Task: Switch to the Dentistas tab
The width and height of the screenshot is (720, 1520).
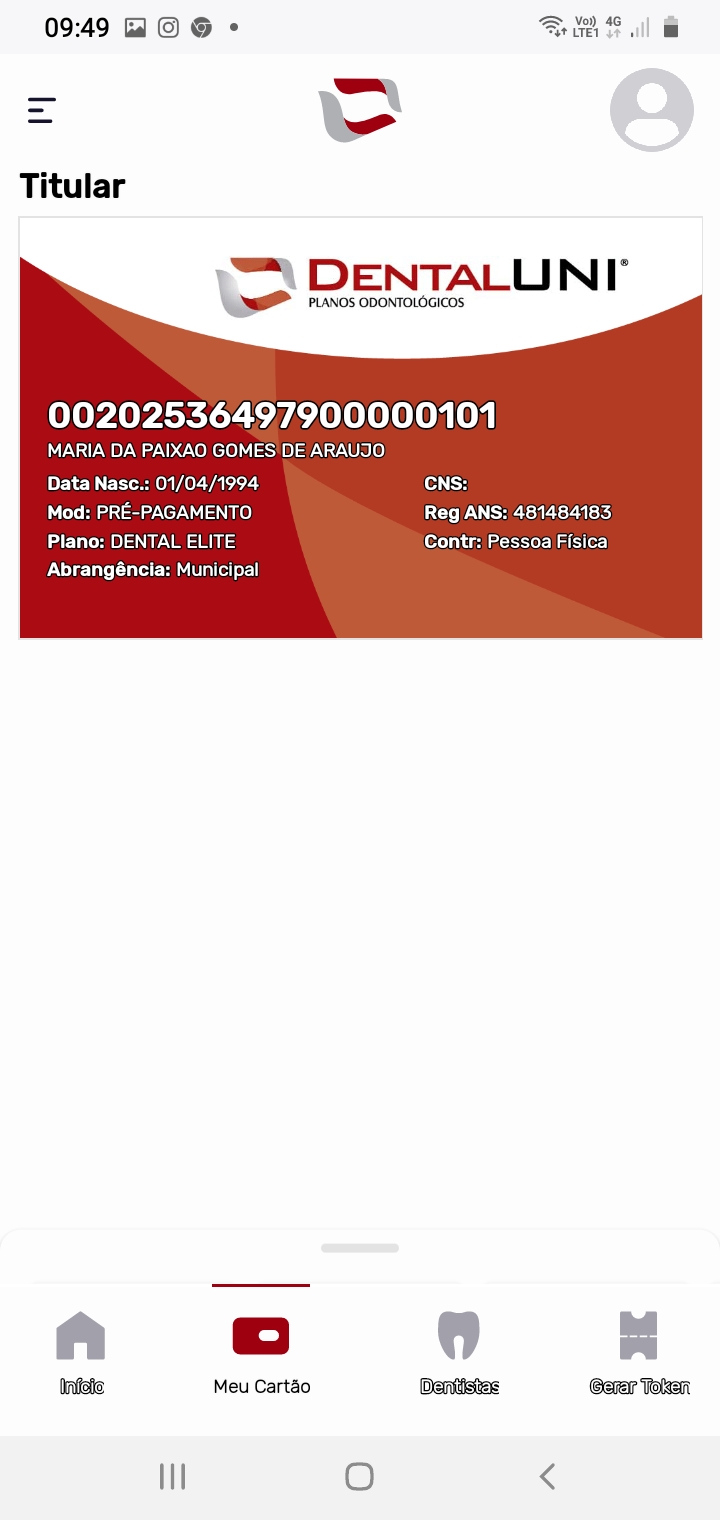Action: pyautogui.click(x=459, y=1353)
